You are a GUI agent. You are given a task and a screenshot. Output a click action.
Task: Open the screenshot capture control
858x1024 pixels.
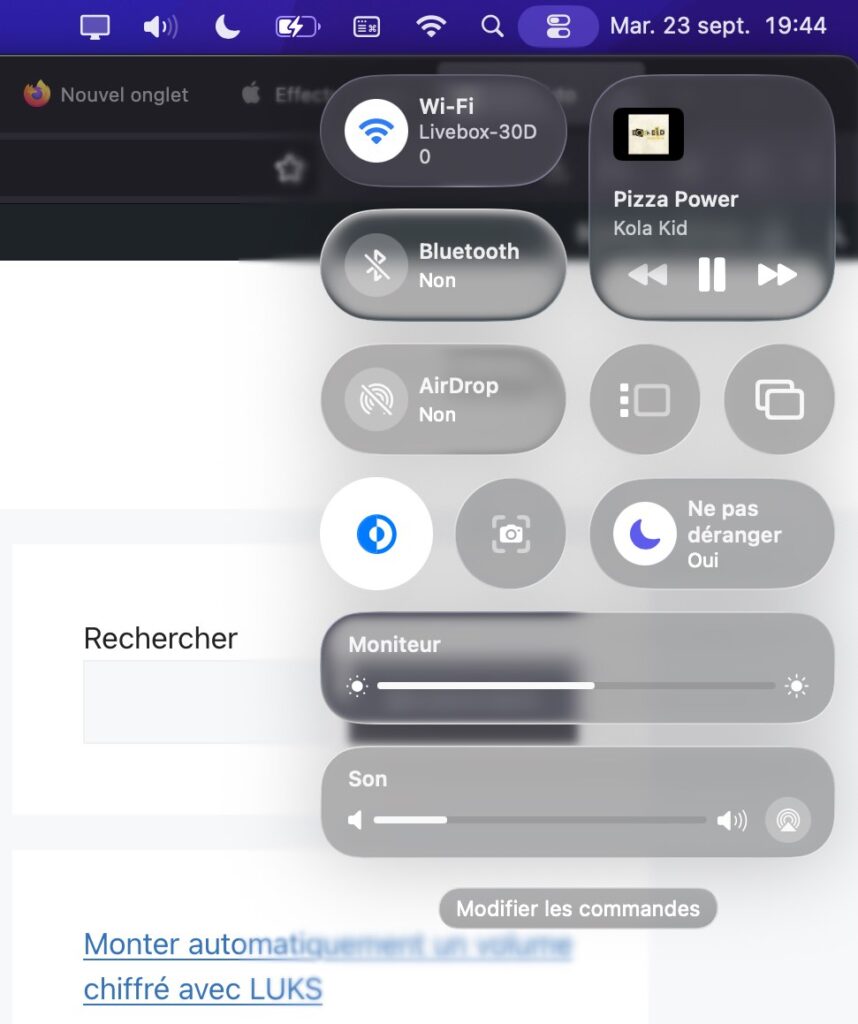(510, 534)
